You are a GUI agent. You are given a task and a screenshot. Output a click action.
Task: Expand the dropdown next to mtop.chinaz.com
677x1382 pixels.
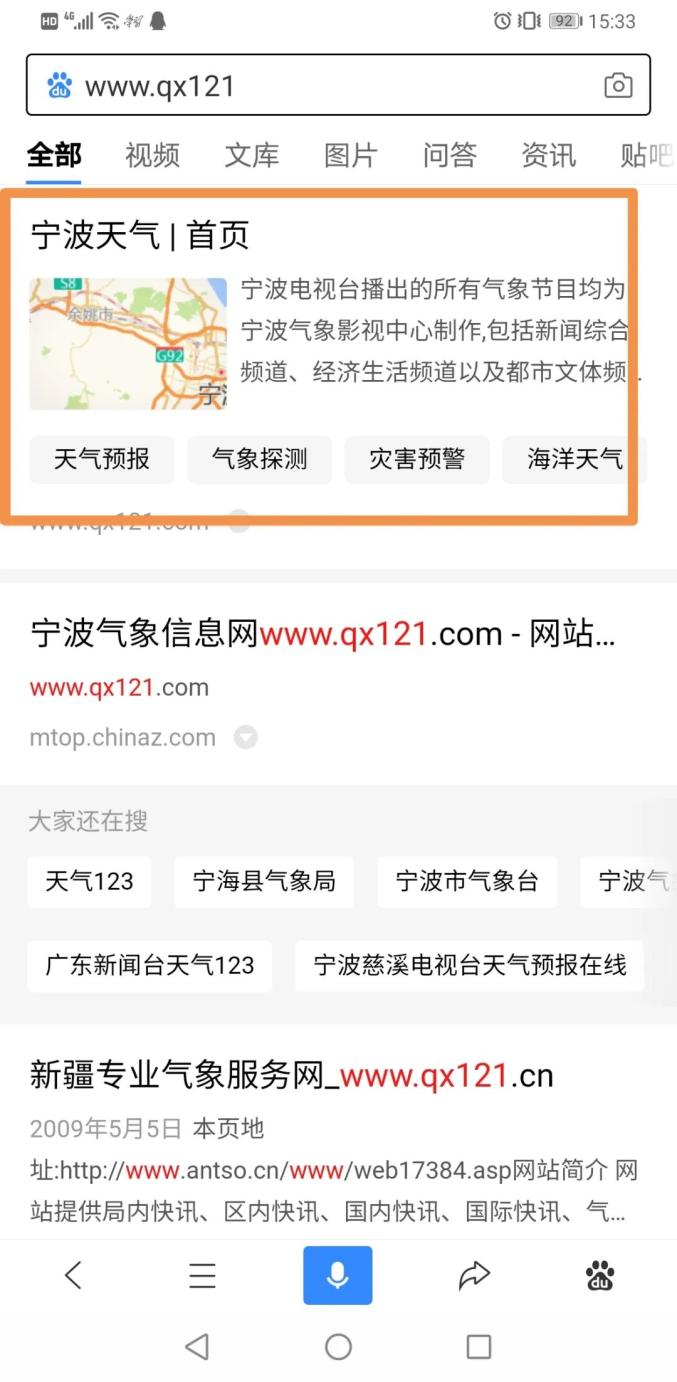tap(246, 738)
